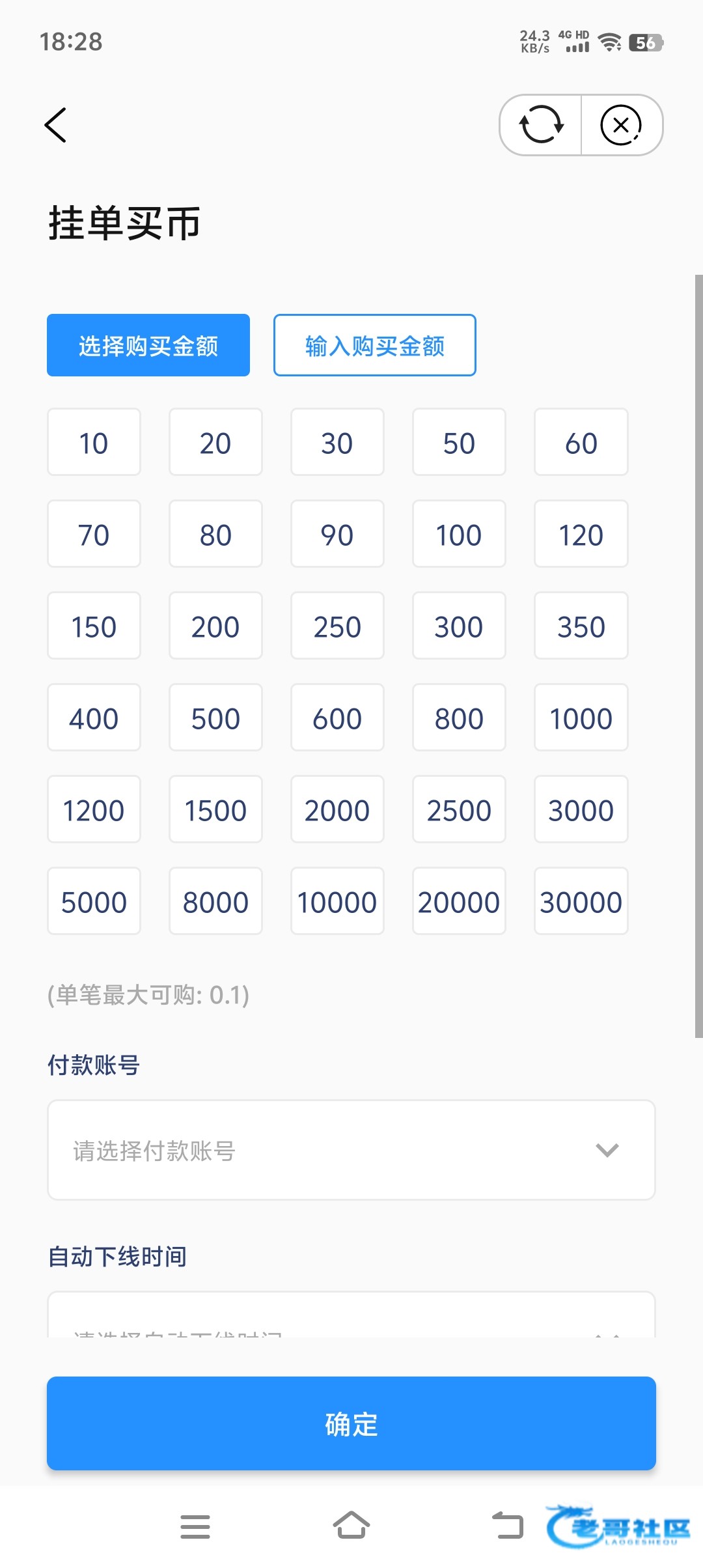Screen dimensions: 703x1568
Task: Go back using the top-left arrow
Action: coord(56,125)
